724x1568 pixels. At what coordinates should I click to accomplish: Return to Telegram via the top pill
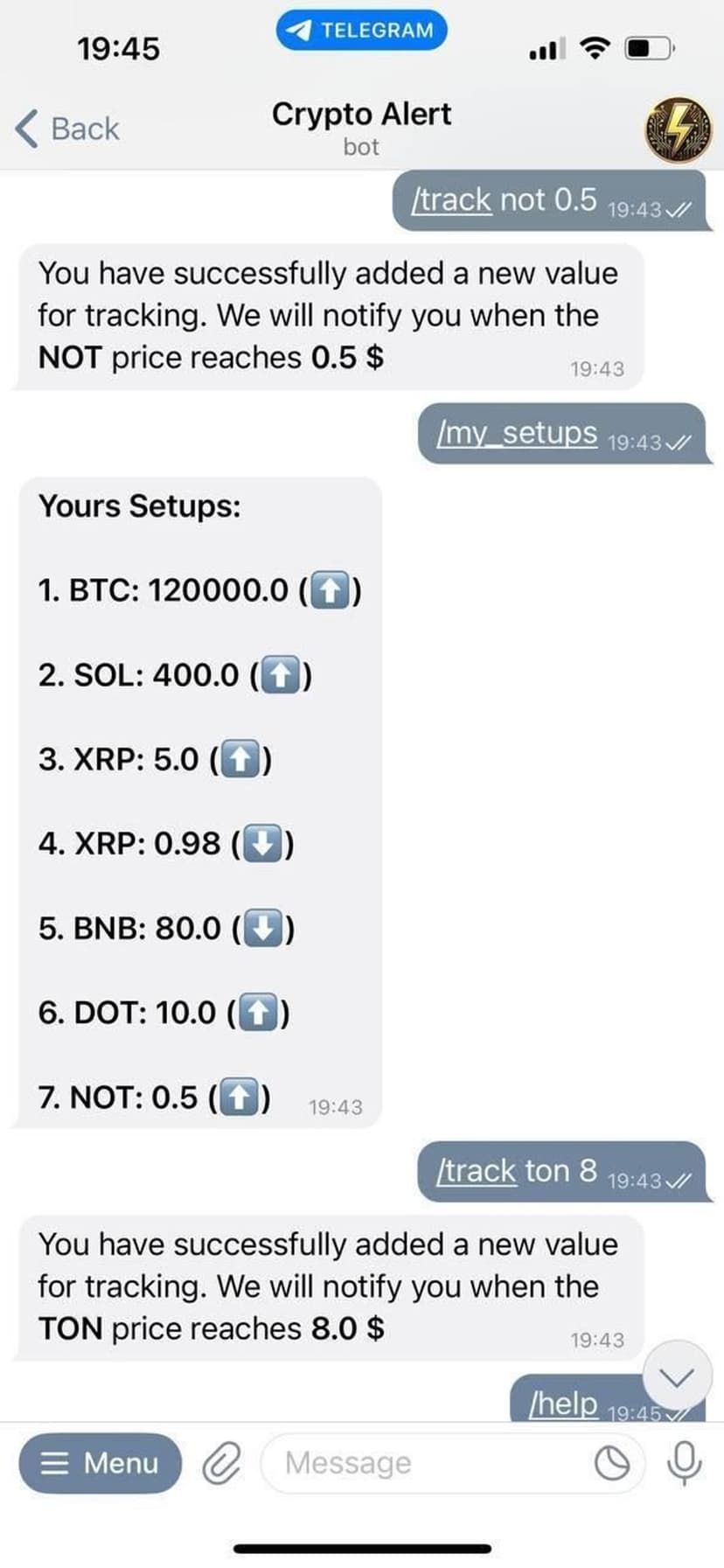(x=362, y=31)
